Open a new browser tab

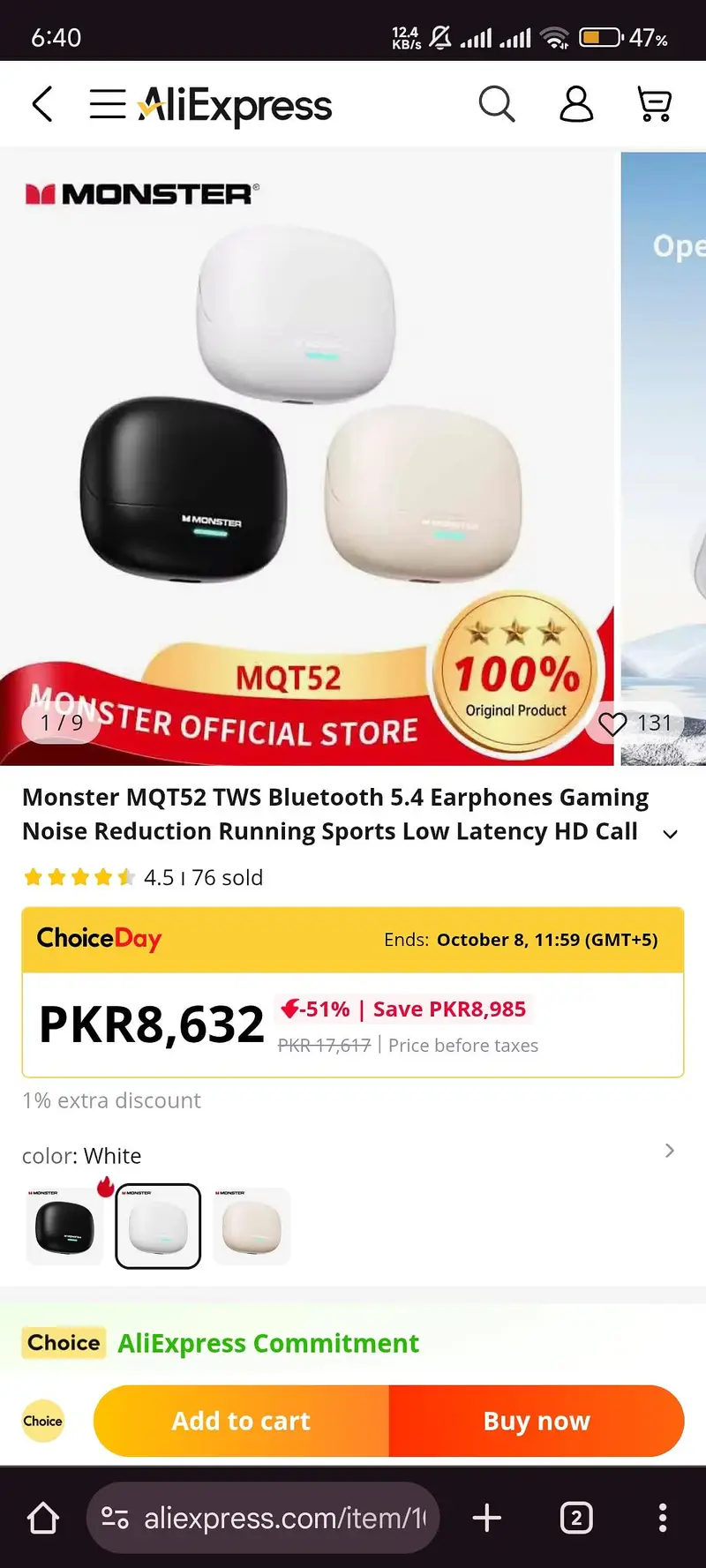pyautogui.click(x=487, y=1518)
